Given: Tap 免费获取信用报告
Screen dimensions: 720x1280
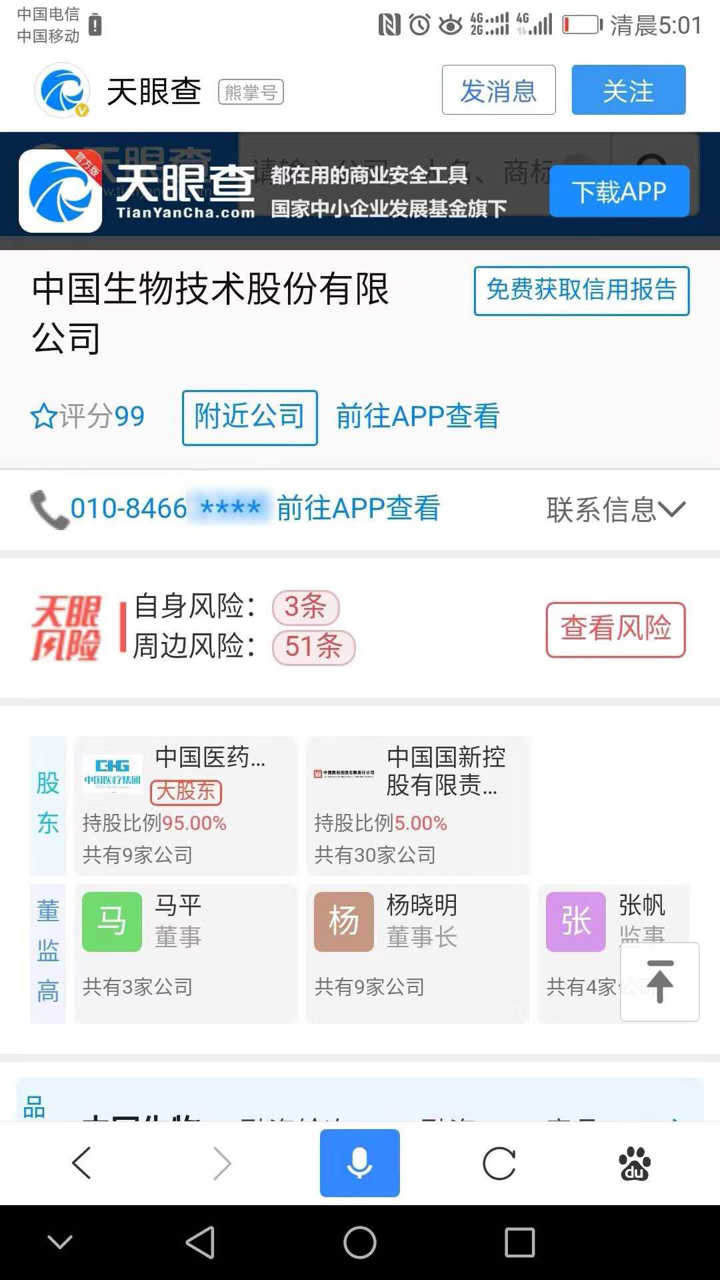Looking at the screenshot, I should coord(581,291).
